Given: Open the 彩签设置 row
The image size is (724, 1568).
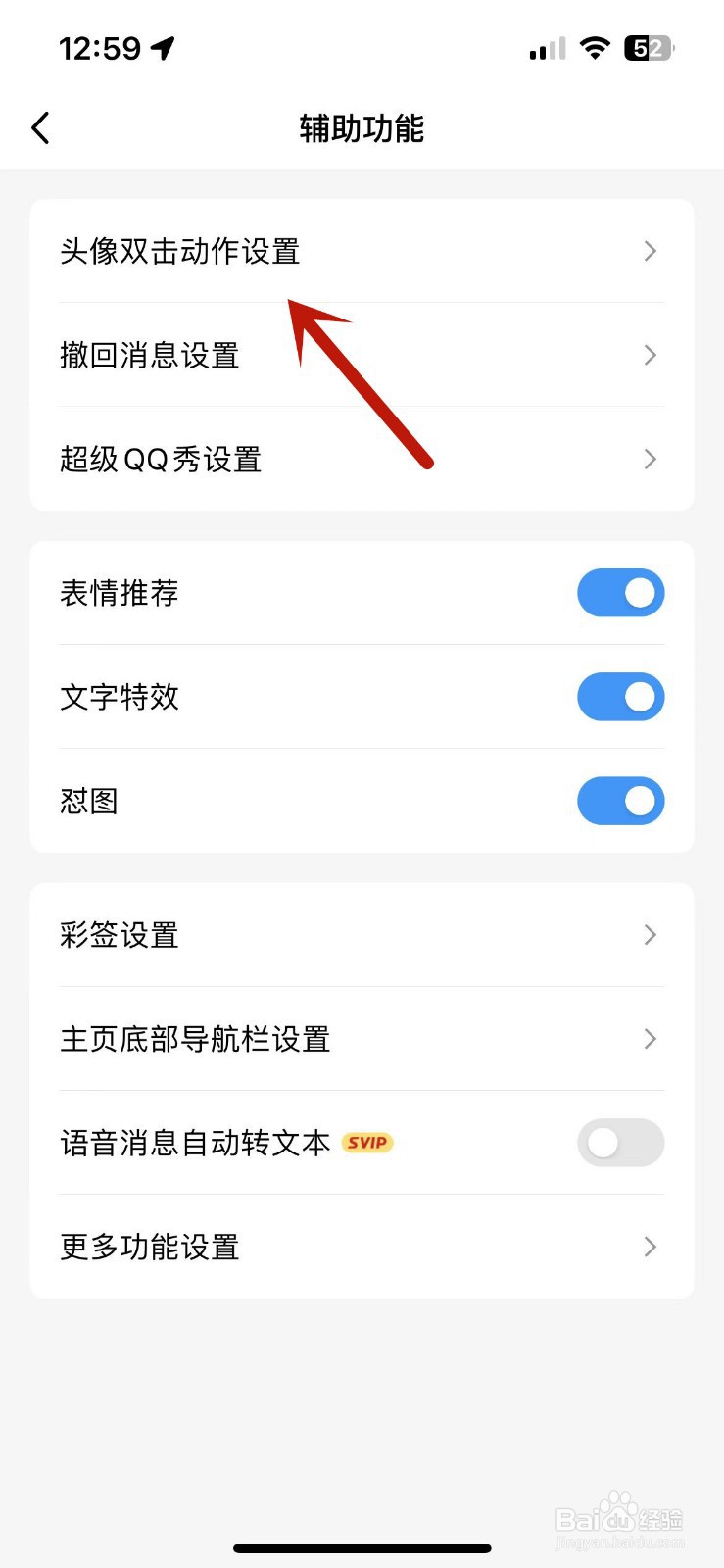Looking at the screenshot, I should pyautogui.click(x=362, y=935).
